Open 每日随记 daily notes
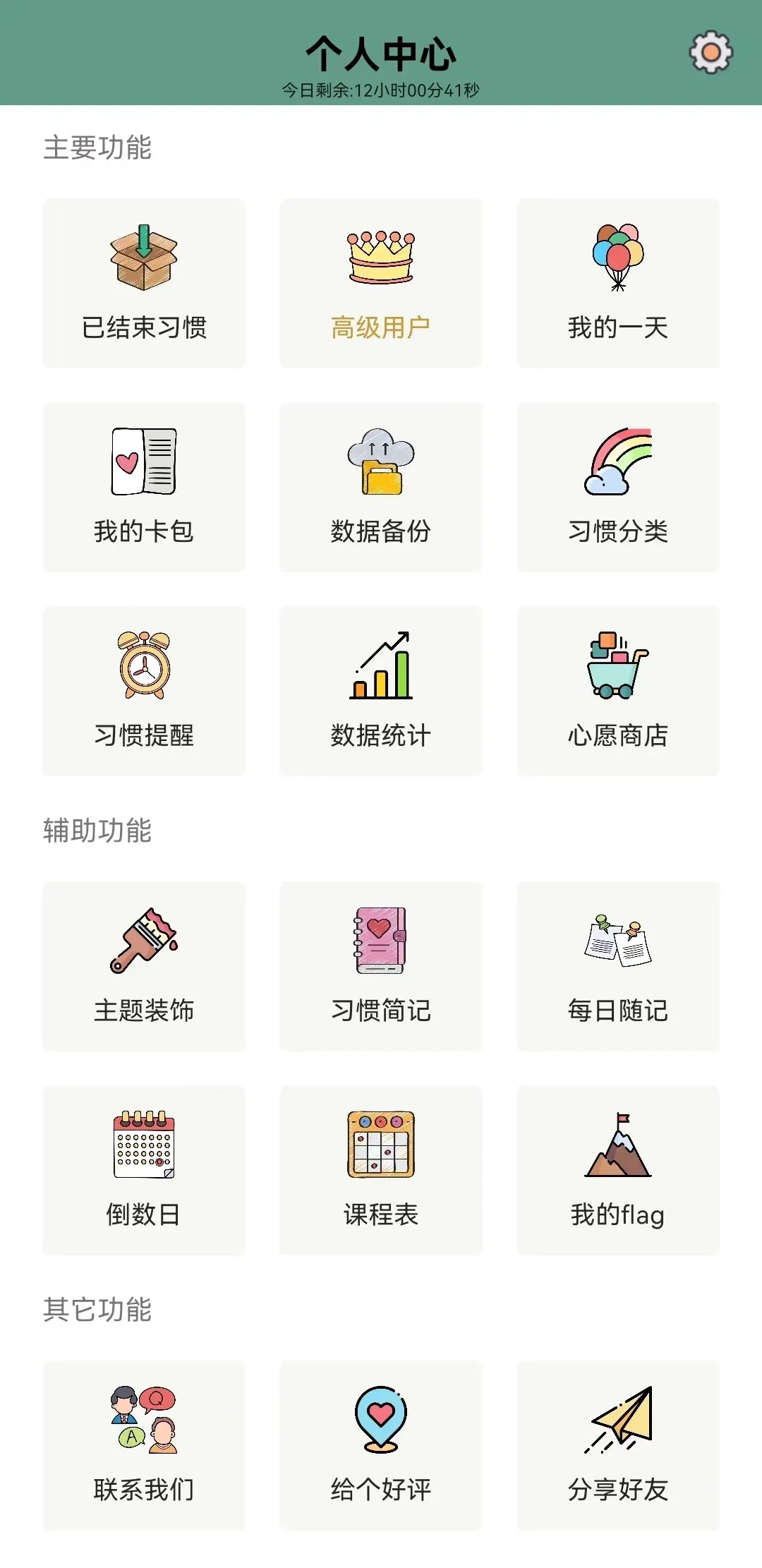The width and height of the screenshot is (762, 1568). [x=618, y=966]
